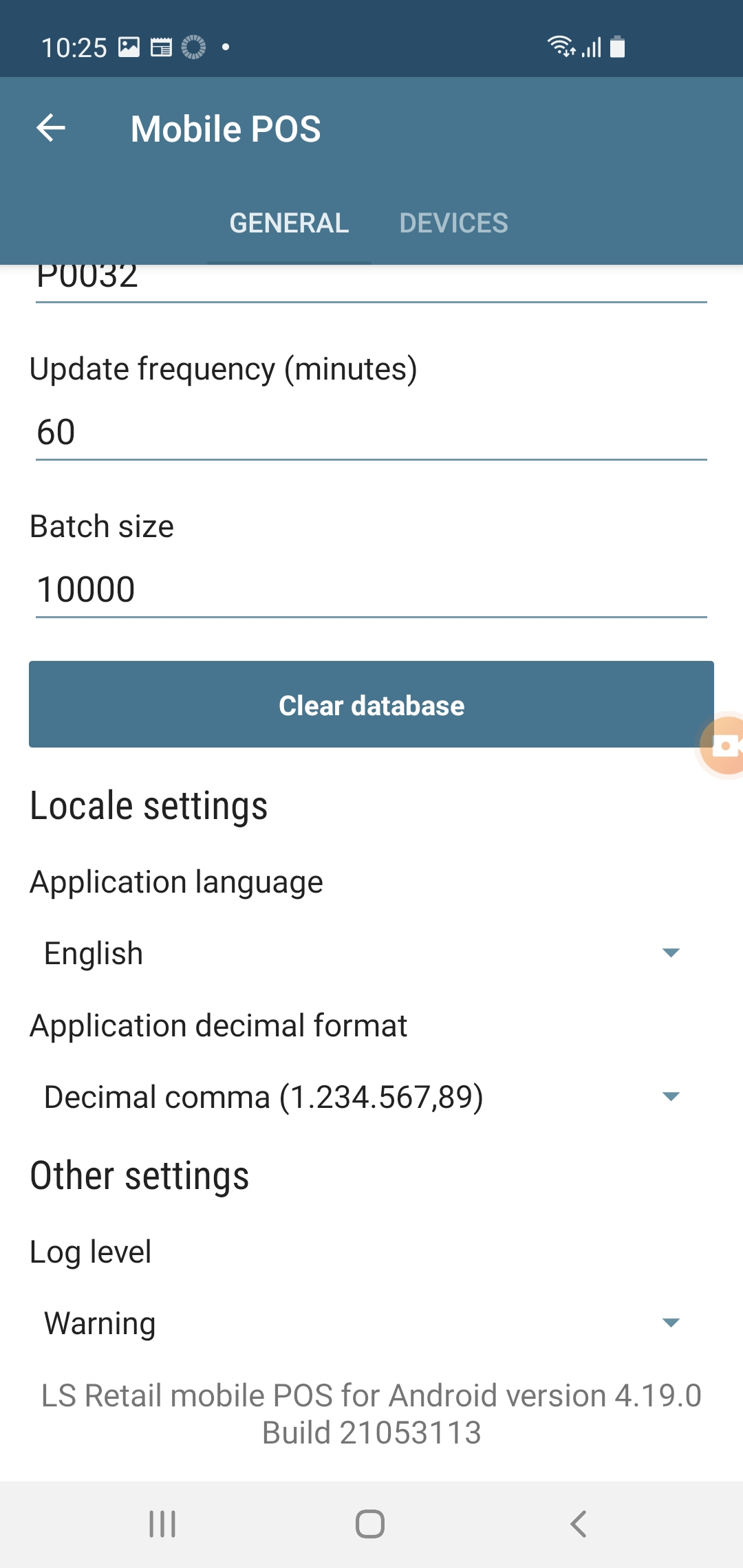This screenshot has width=743, height=1568.
Task: Go back using the app bar arrow
Action: [51, 128]
